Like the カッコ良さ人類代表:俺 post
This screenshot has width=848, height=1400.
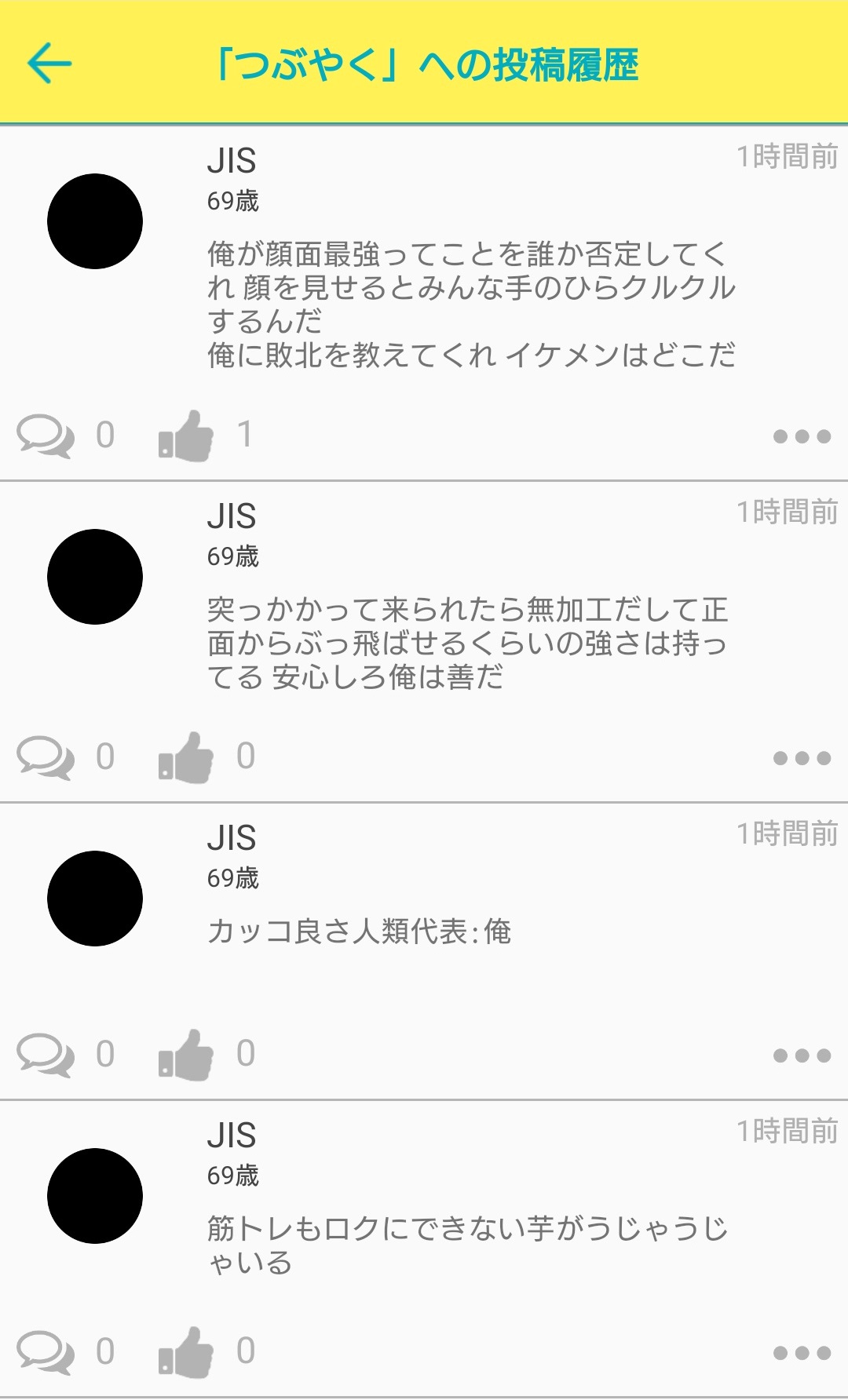click(185, 1055)
